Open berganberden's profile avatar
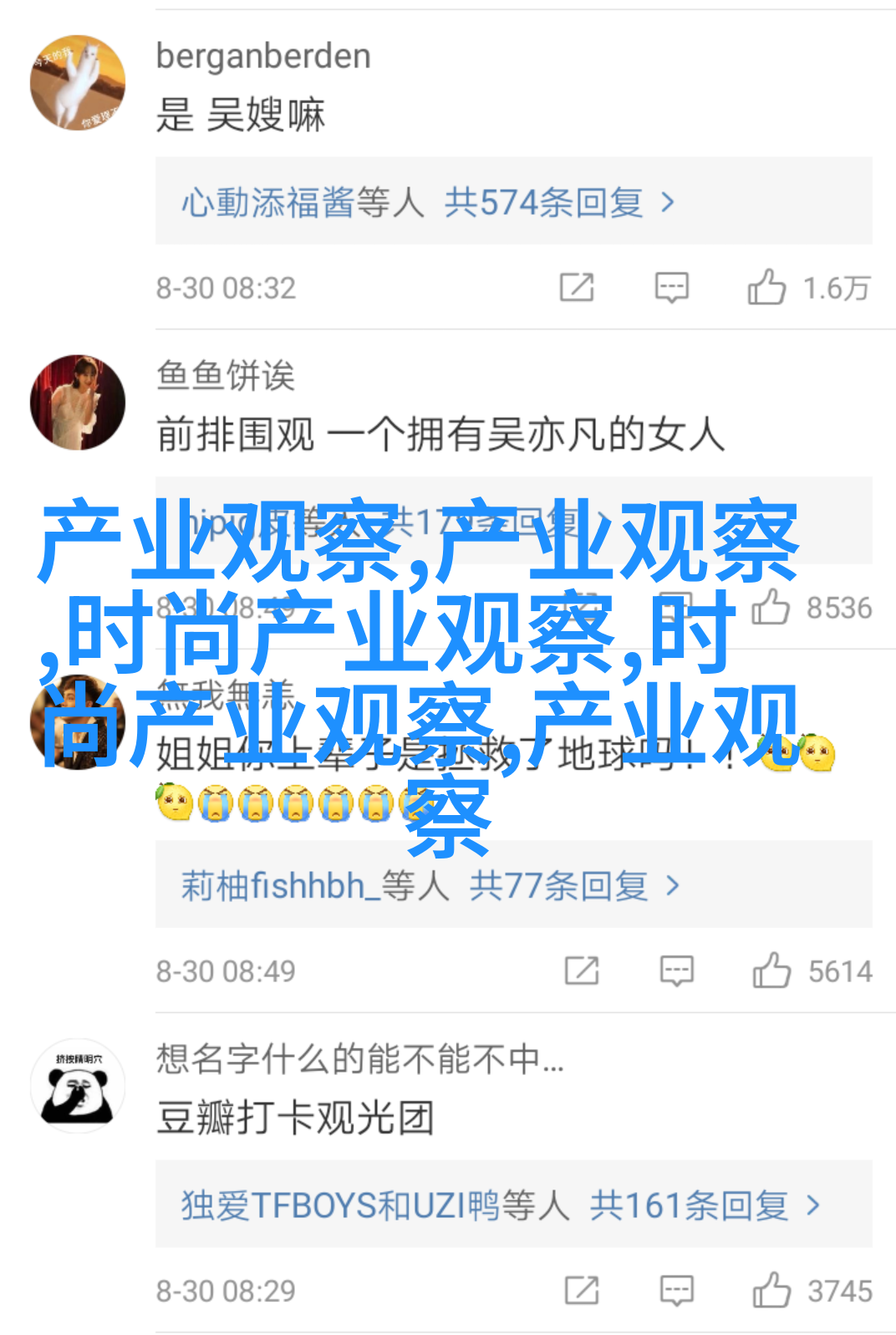The height and width of the screenshot is (1335, 896). click(78, 83)
